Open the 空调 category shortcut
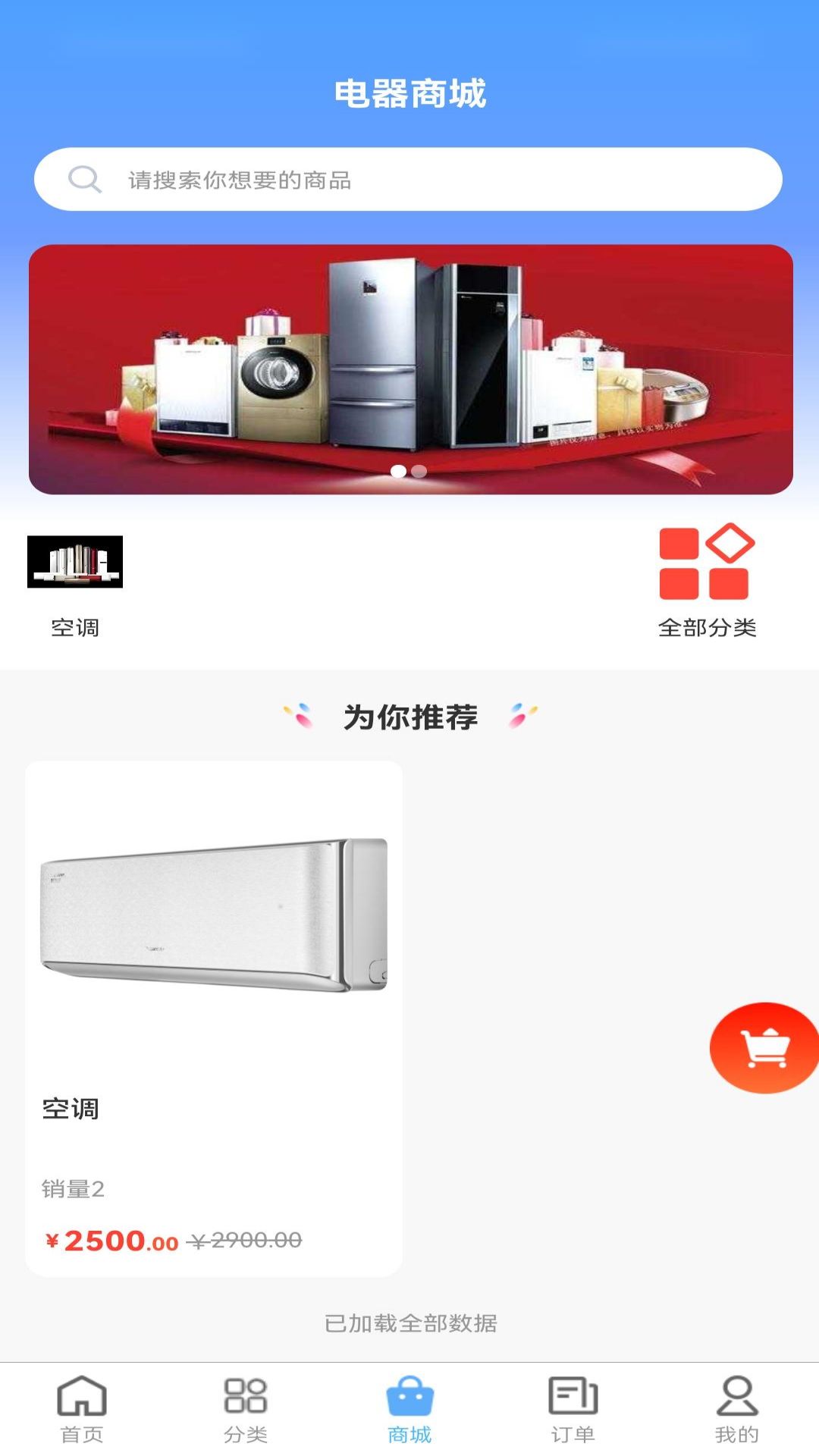The width and height of the screenshot is (819, 1456). pos(75,585)
